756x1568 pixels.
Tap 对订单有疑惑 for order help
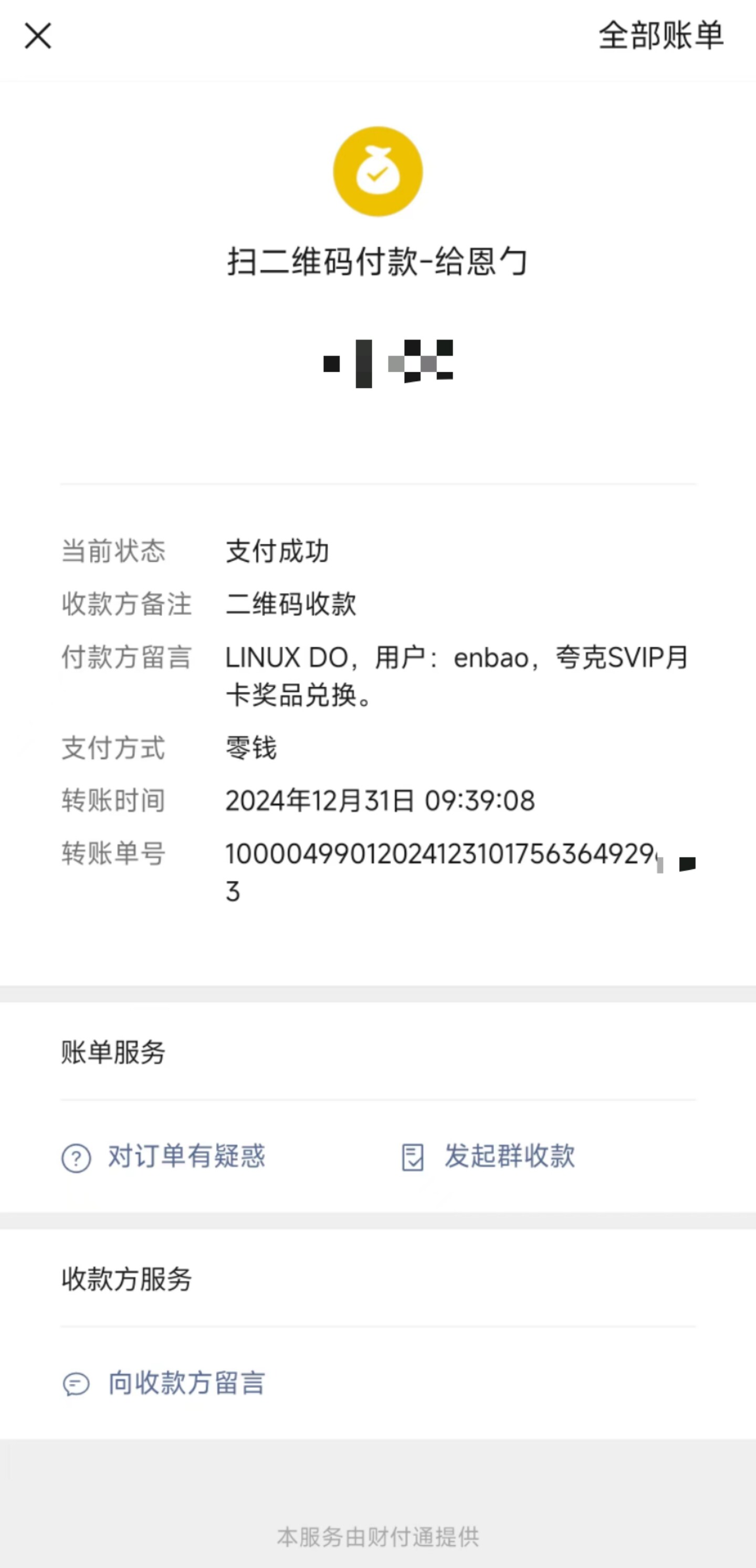click(163, 1156)
